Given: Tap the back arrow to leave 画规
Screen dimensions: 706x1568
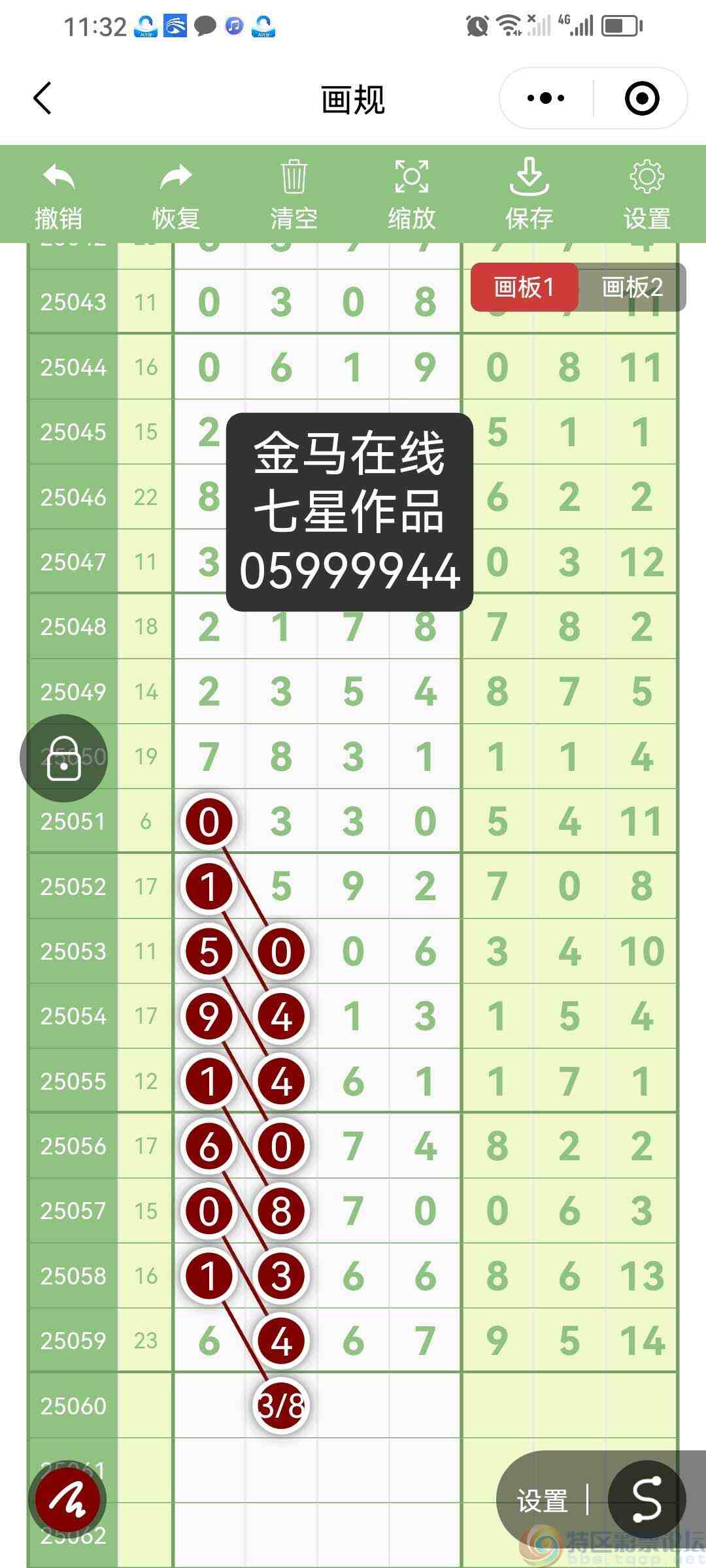Looking at the screenshot, I should click(42, 97).
